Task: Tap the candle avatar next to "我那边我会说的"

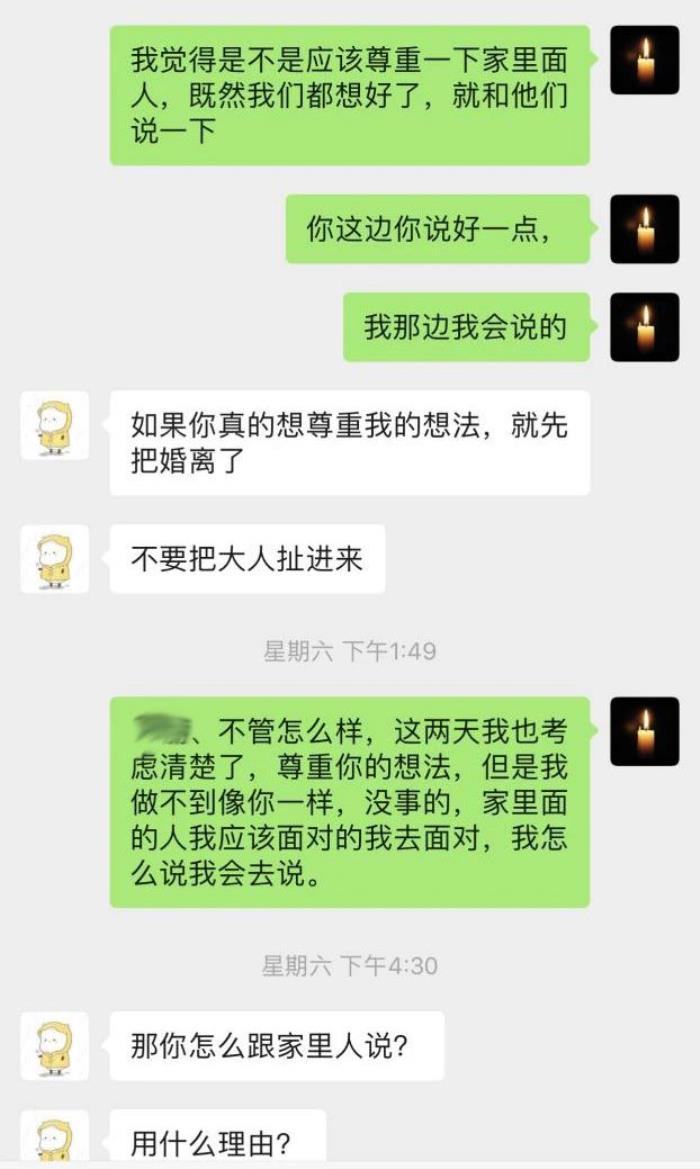Action: click(644, 327)
